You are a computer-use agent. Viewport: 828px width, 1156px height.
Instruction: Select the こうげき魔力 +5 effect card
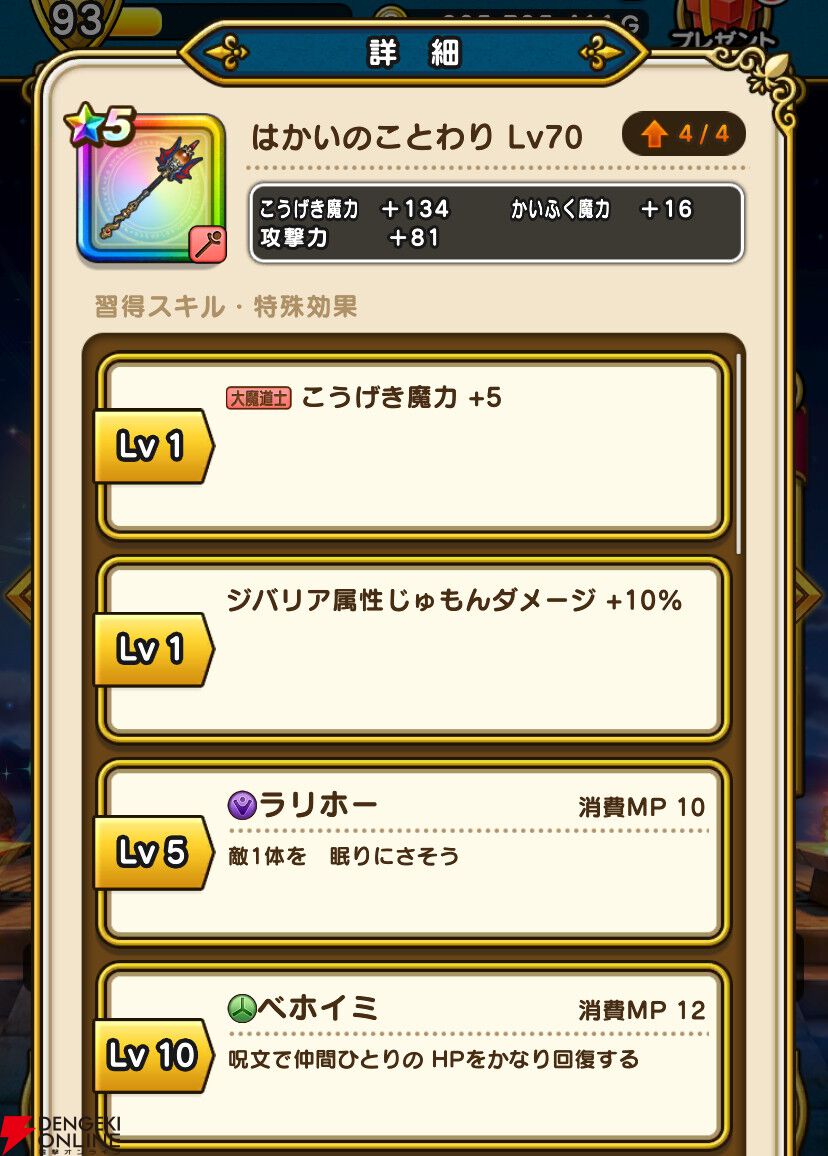point(413,446)
